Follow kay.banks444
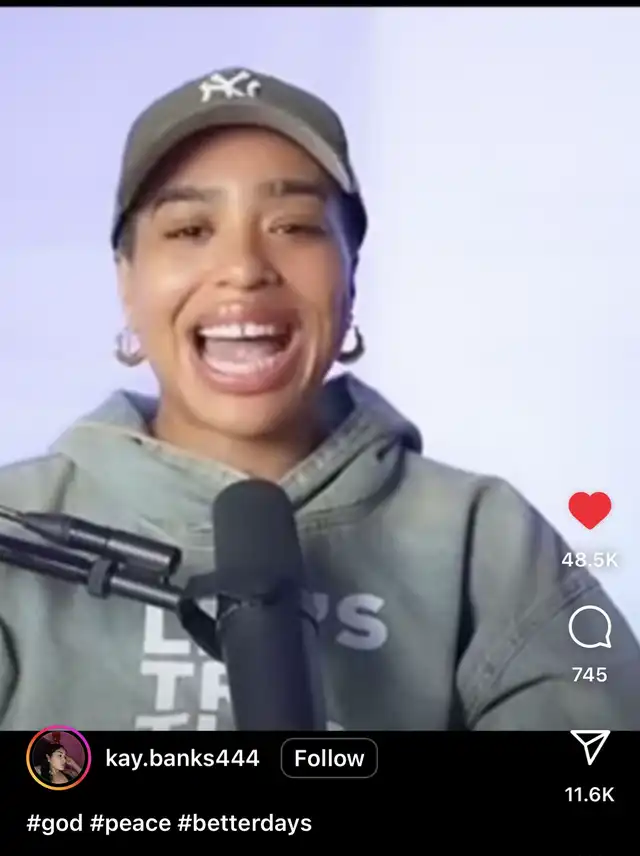This screenshot has height=856, width=640. click(329, 758)
